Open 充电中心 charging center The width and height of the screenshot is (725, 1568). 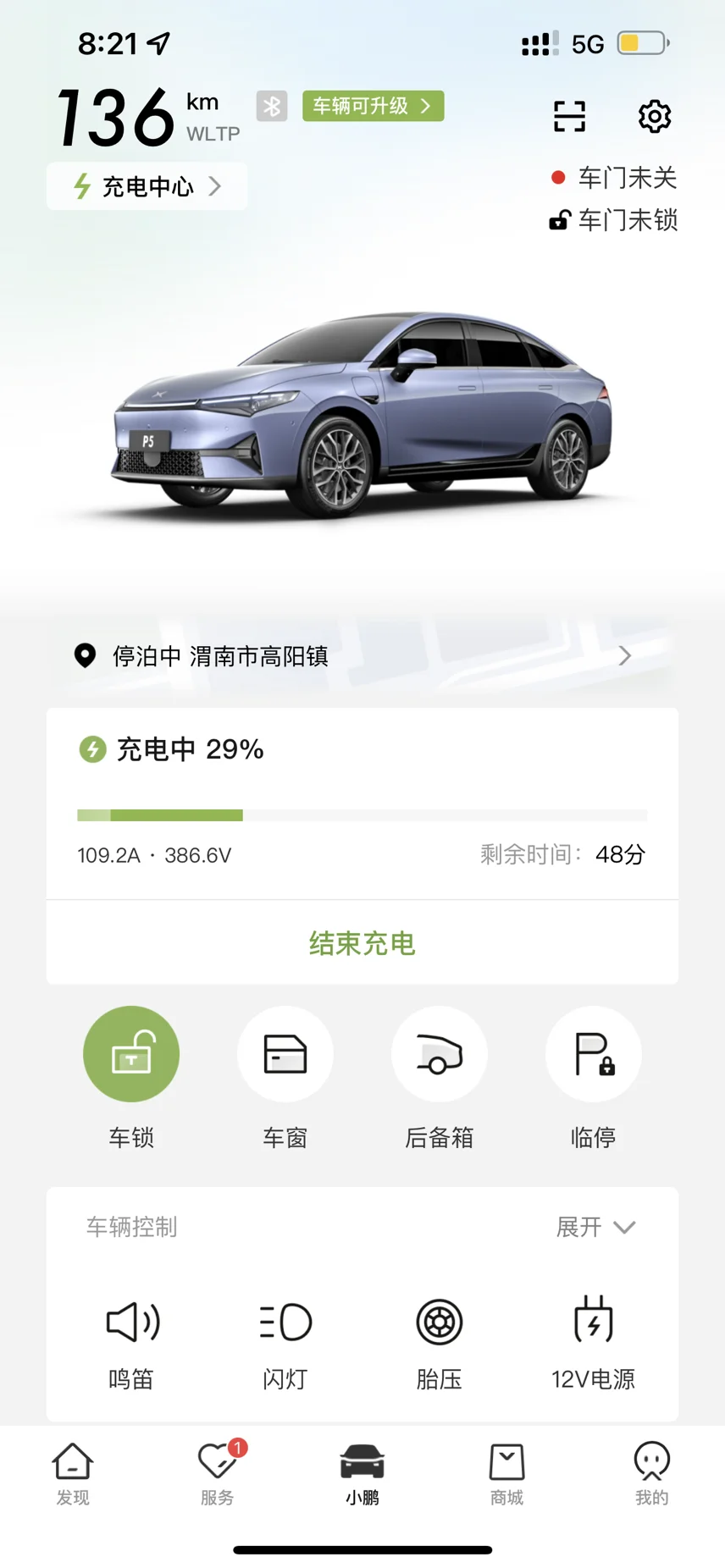click(x=147, y=186)
